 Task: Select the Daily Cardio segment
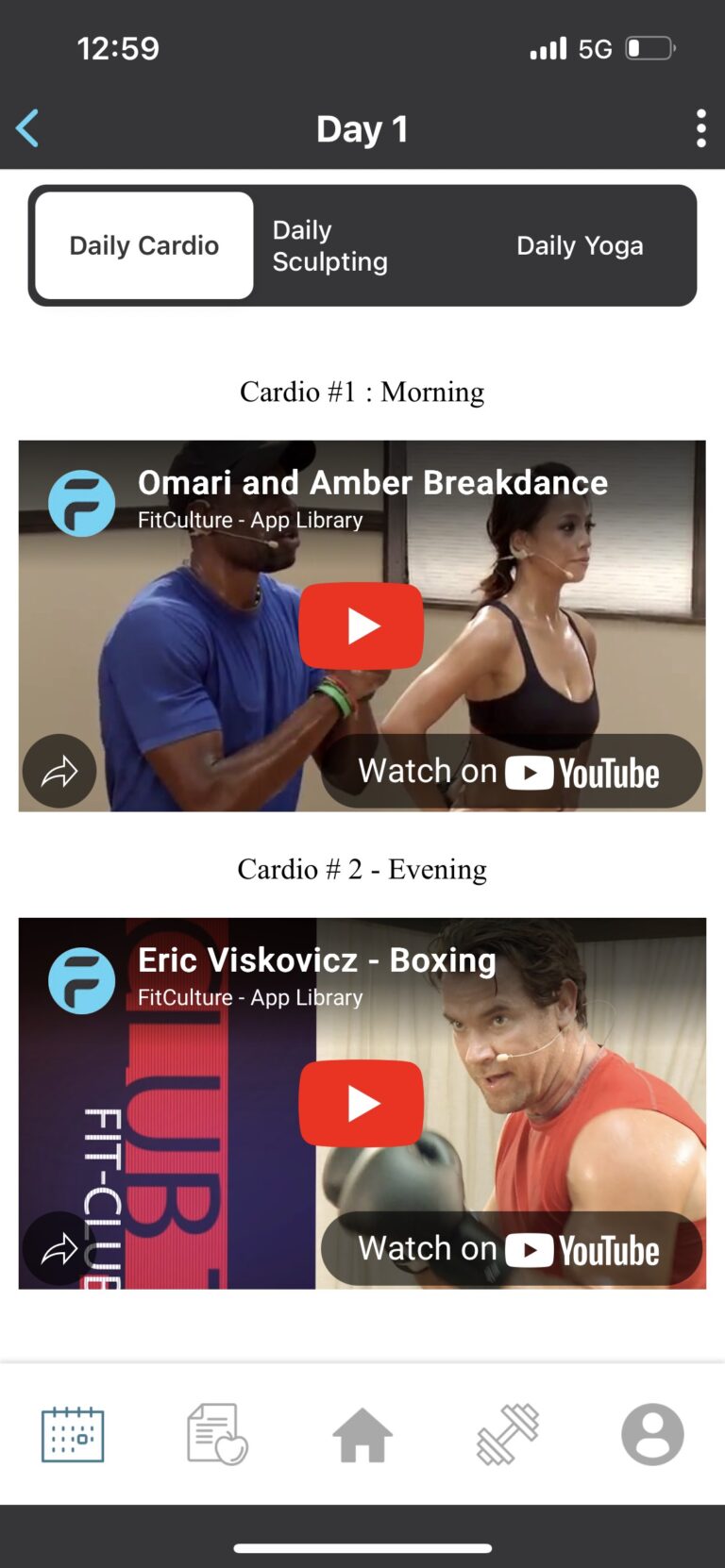click(x=144, y=245)
